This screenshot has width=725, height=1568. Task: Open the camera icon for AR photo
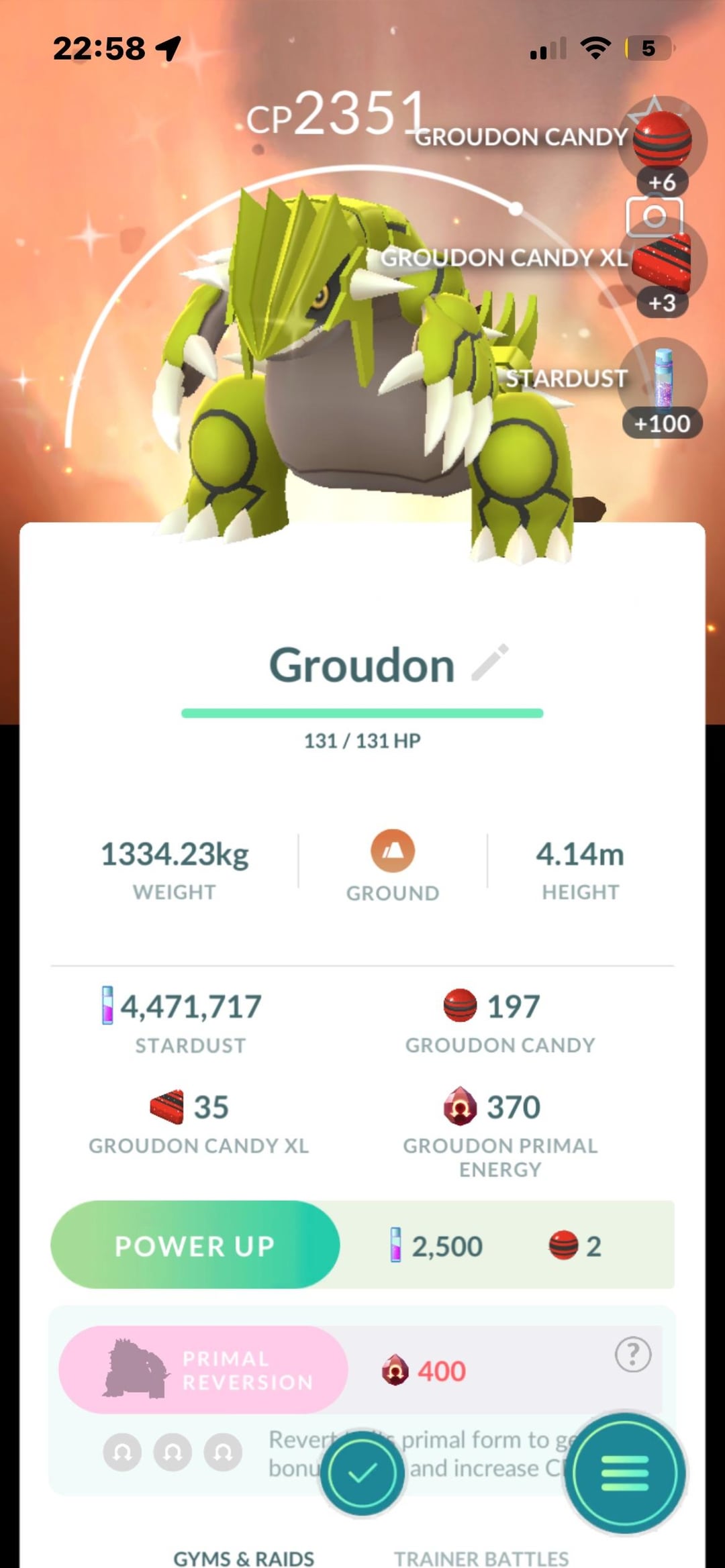(x=654, y=216)
